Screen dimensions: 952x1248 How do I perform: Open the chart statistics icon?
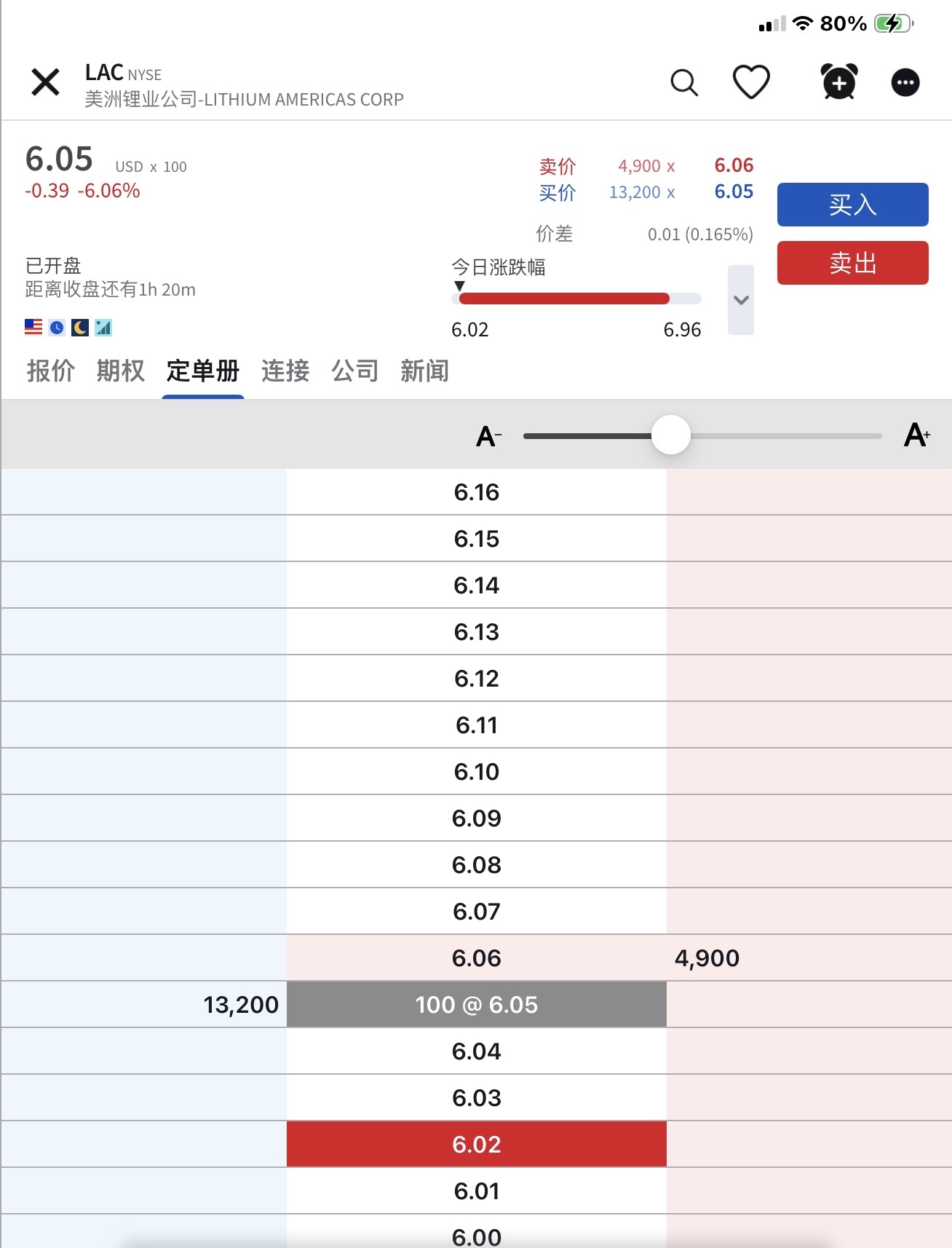(x=104, y=328)
